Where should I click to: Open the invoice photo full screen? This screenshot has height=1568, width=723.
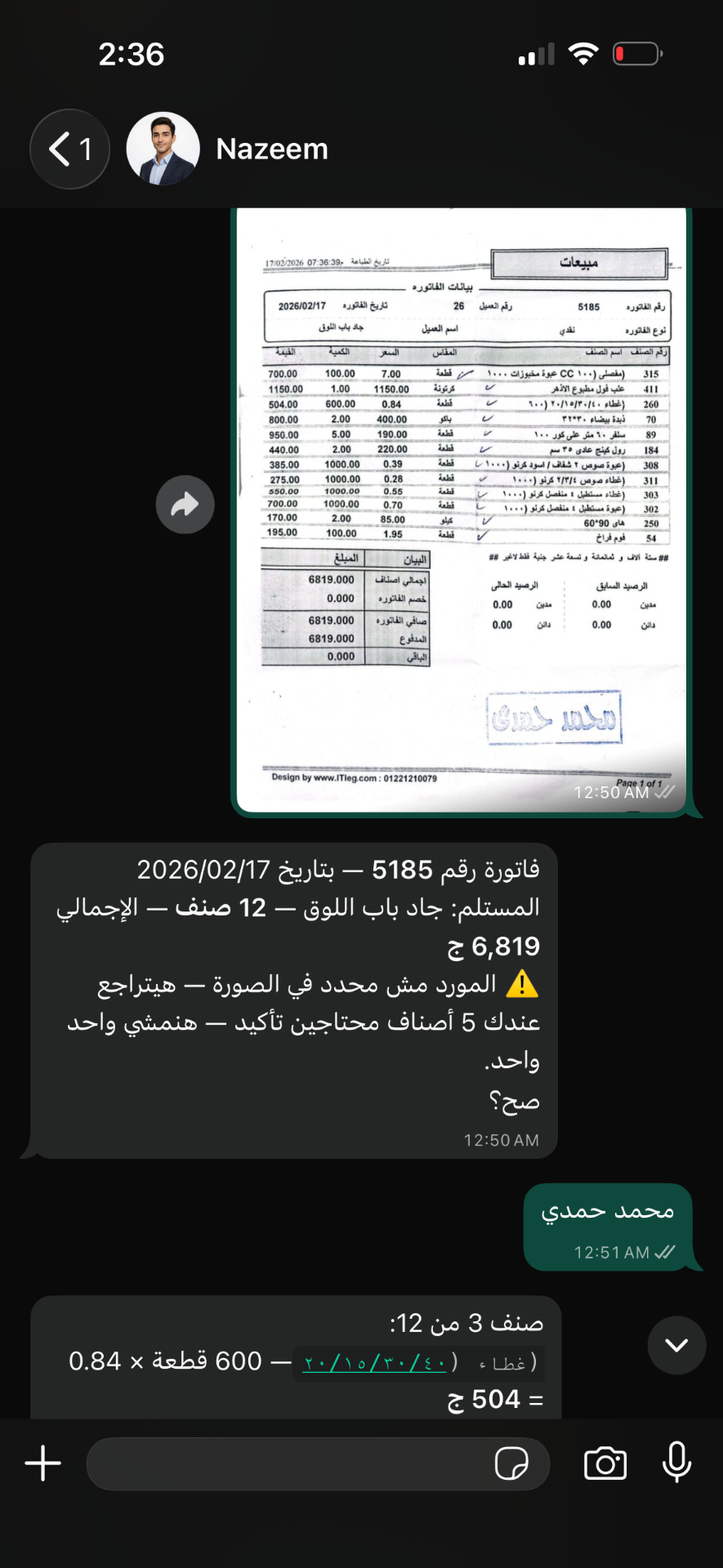(462, 511)
